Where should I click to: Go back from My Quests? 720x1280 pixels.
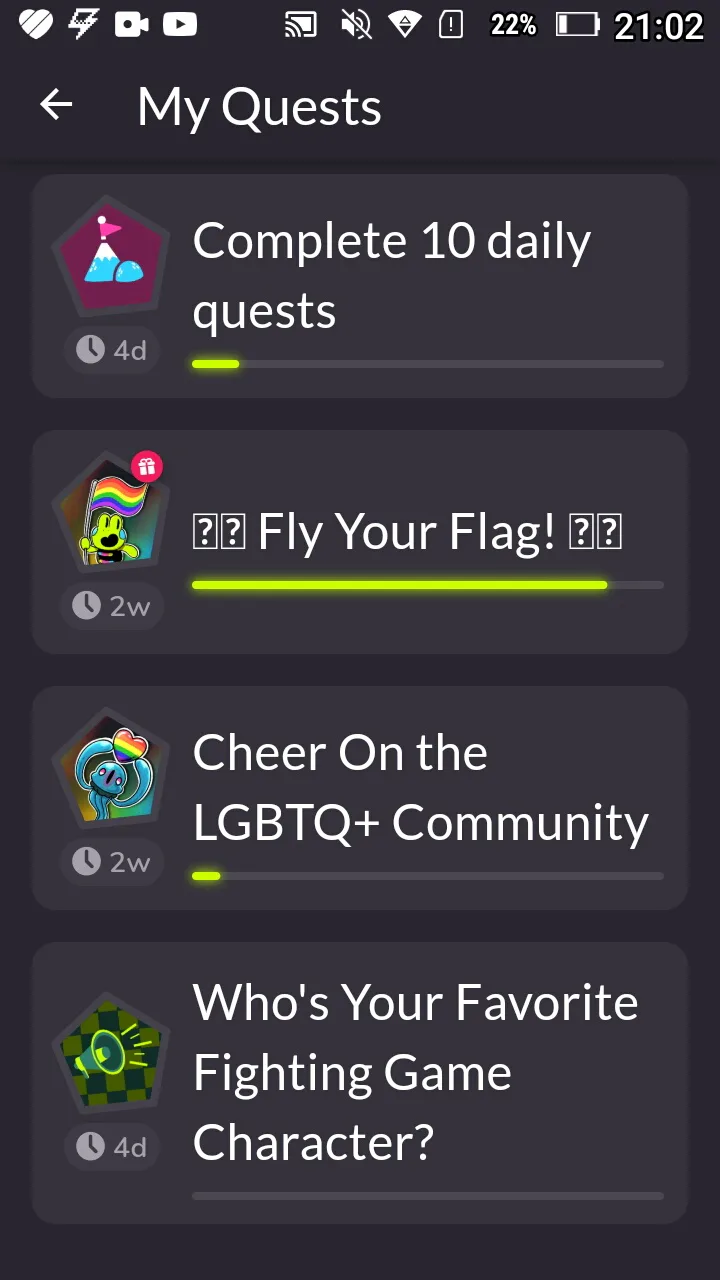[x=56, y=105]
